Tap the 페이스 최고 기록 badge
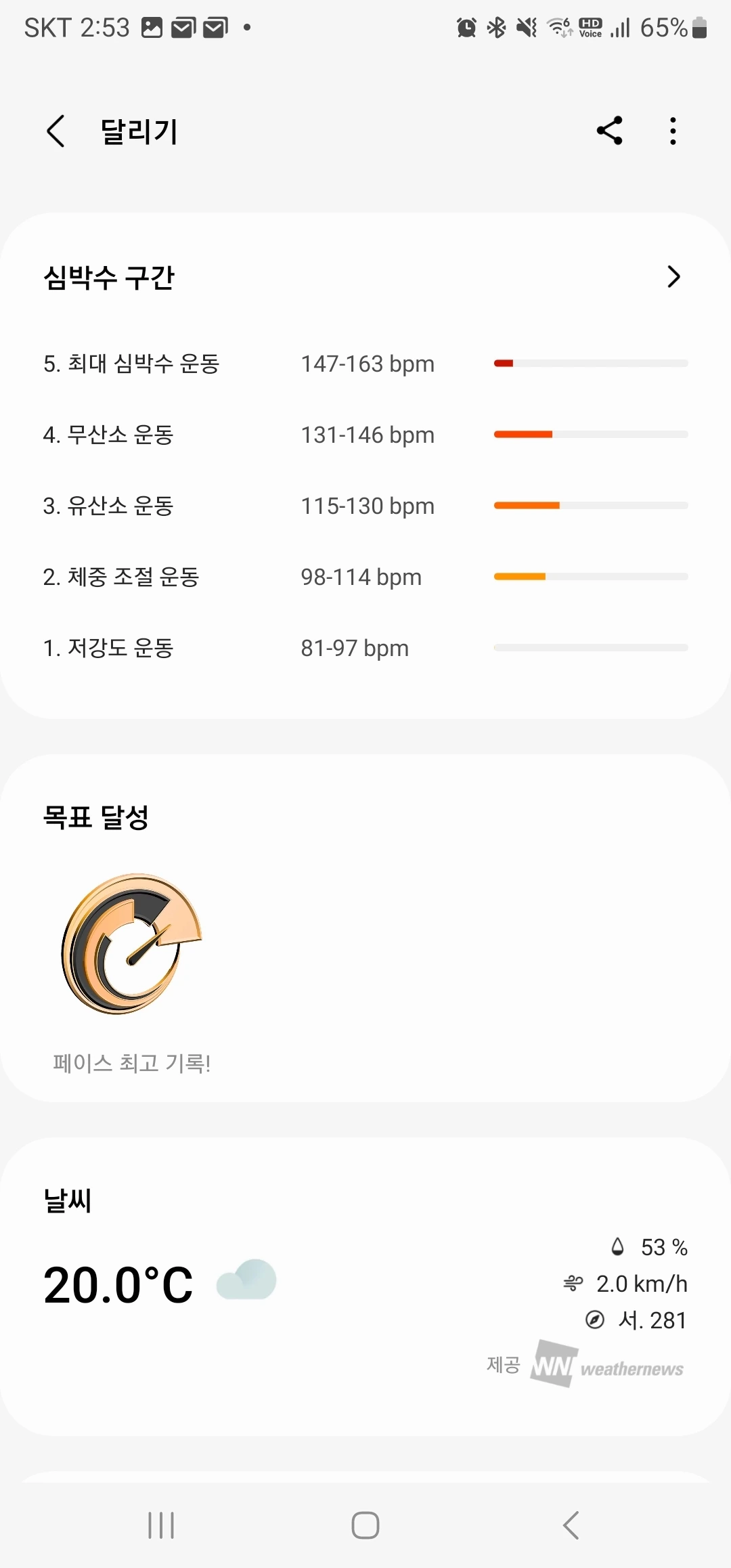 pyautogui.click(x=131, y=943)
